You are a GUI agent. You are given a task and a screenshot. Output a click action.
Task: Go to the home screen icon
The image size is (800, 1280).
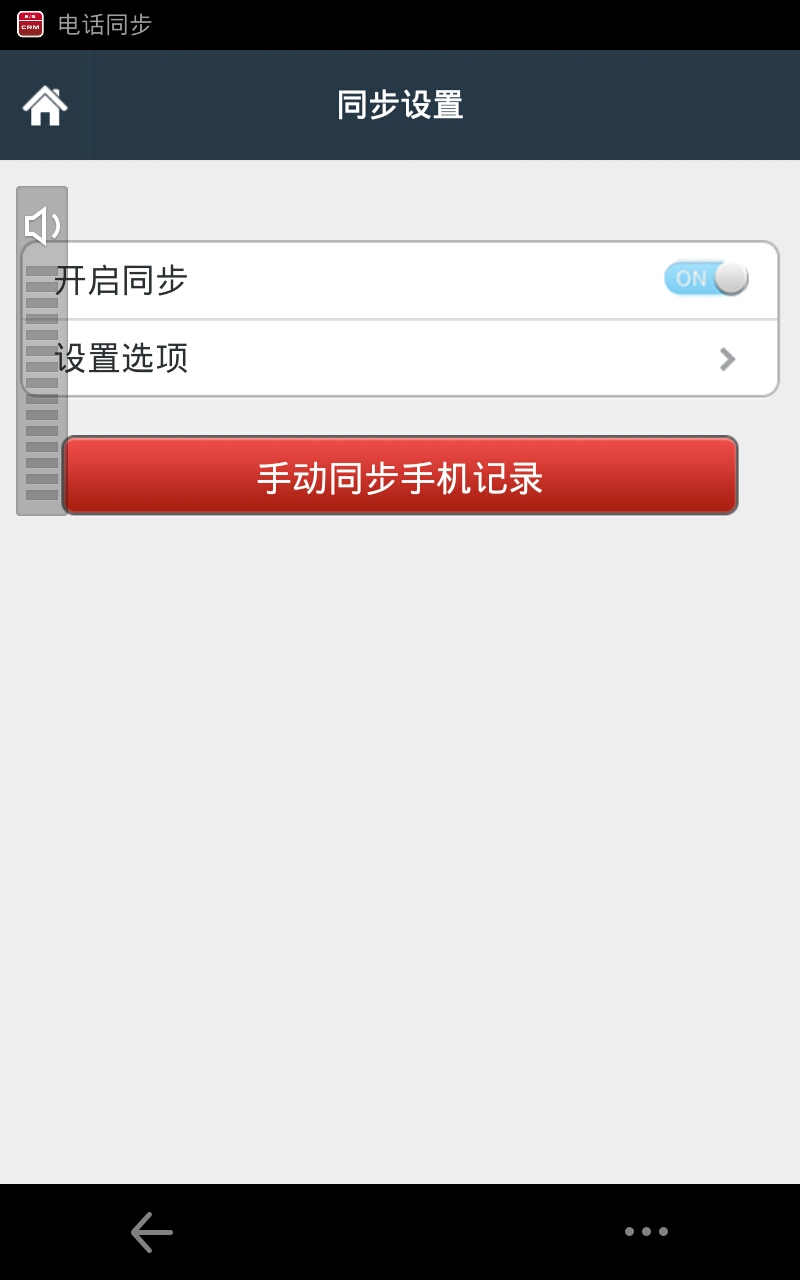(x=45, y=105)
